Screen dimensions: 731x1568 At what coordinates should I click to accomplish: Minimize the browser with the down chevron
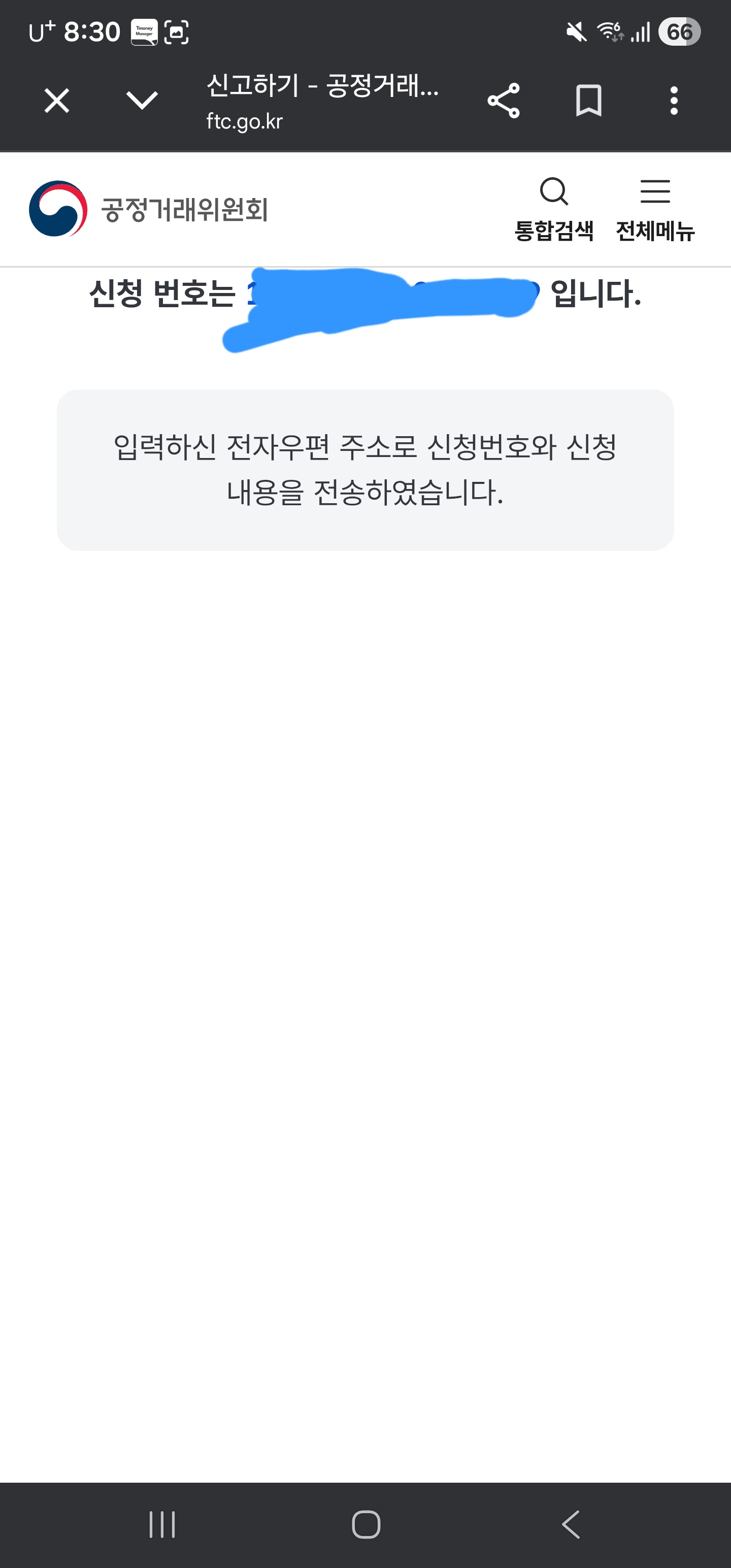[x=142, y=101]
